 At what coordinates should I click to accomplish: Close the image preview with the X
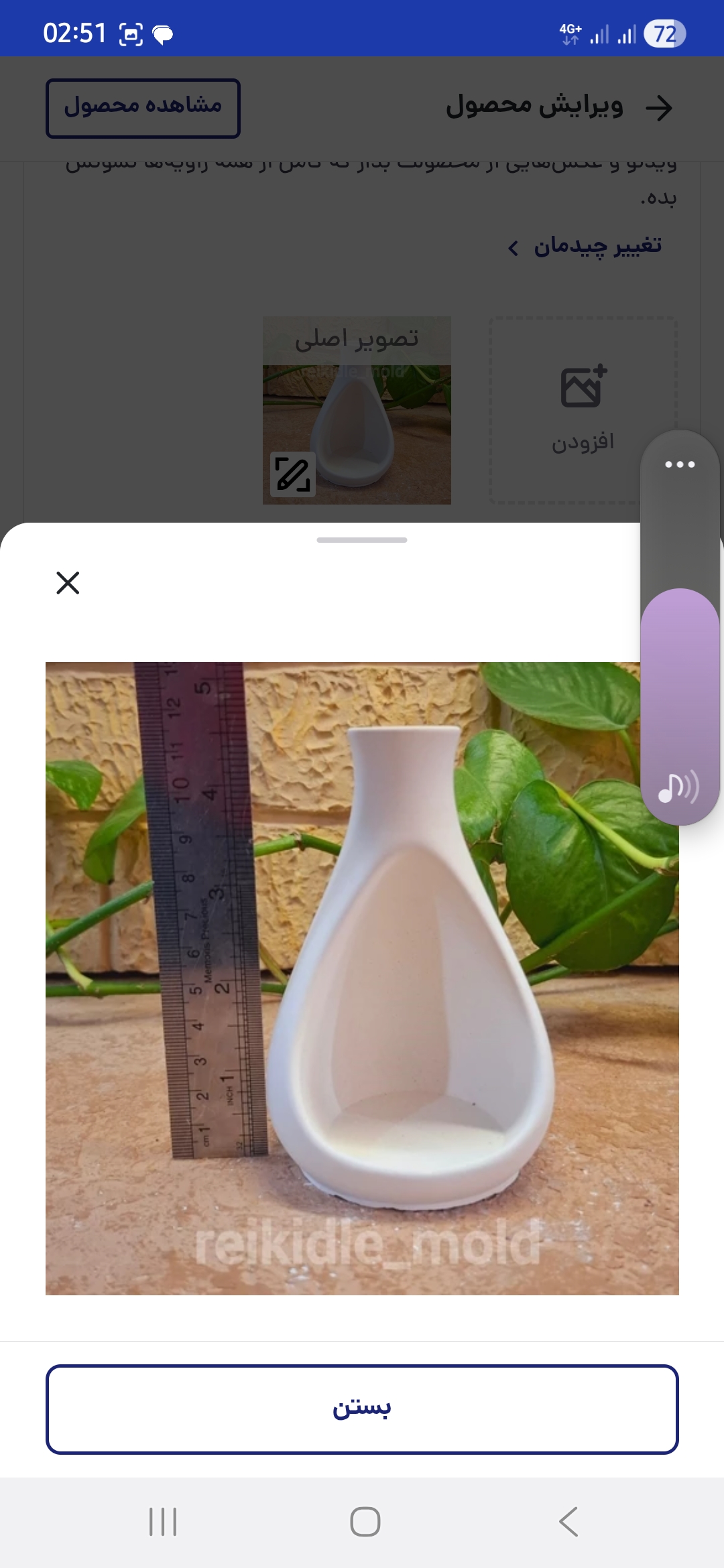[68, 583]
